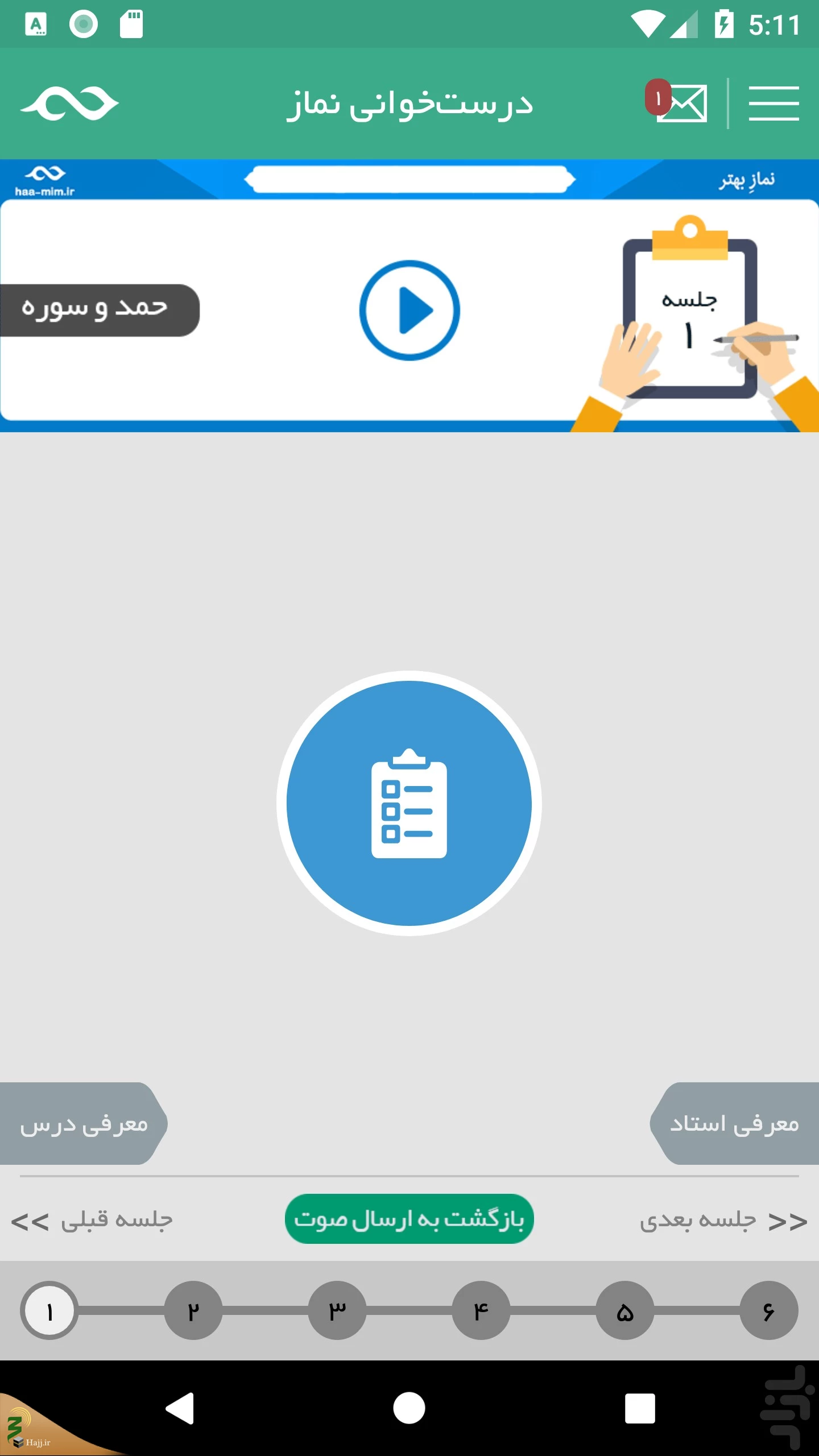819x1456 pixels.
Task: Open the hamburger menu
Action: click(x=773, y=104)
